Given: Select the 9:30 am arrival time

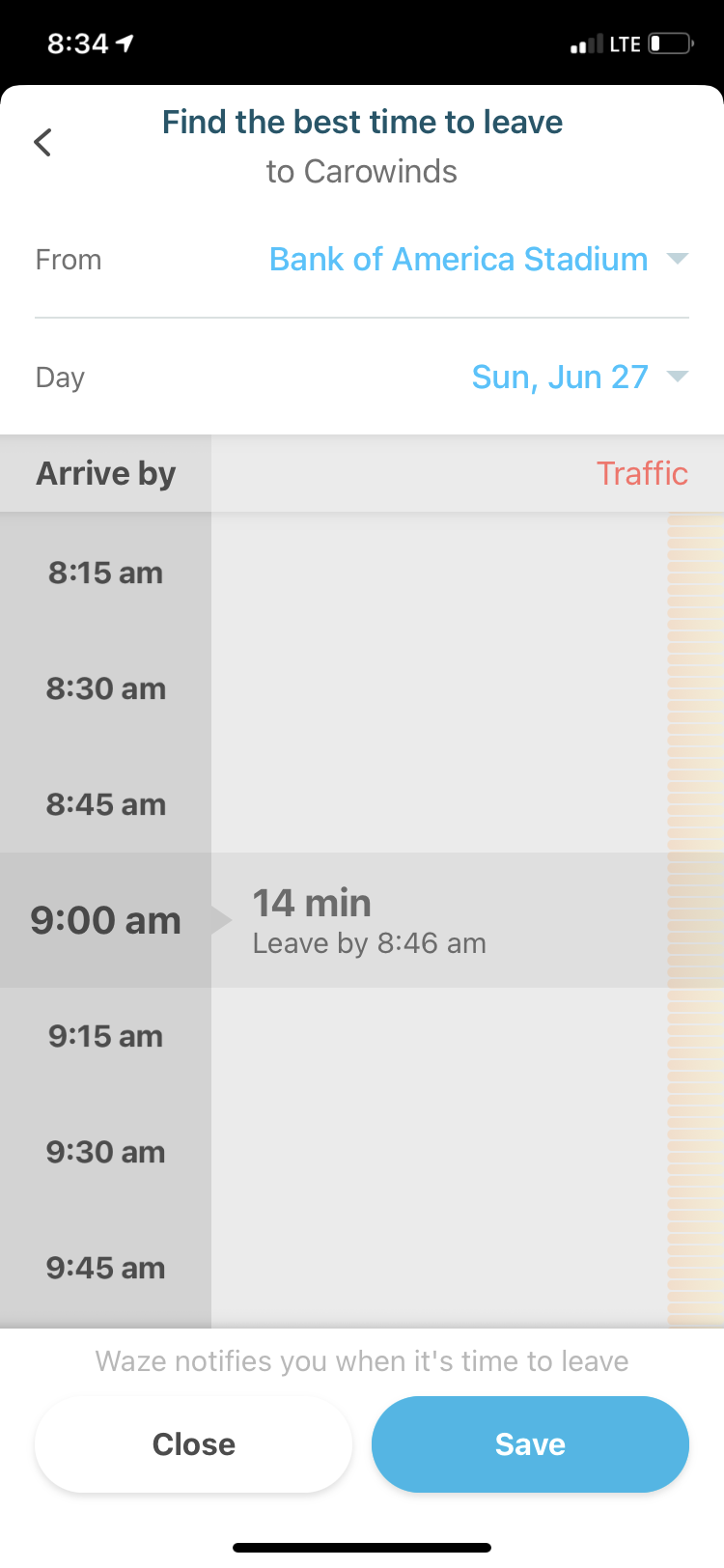Looking at the screenshot, I should 105,1152.
